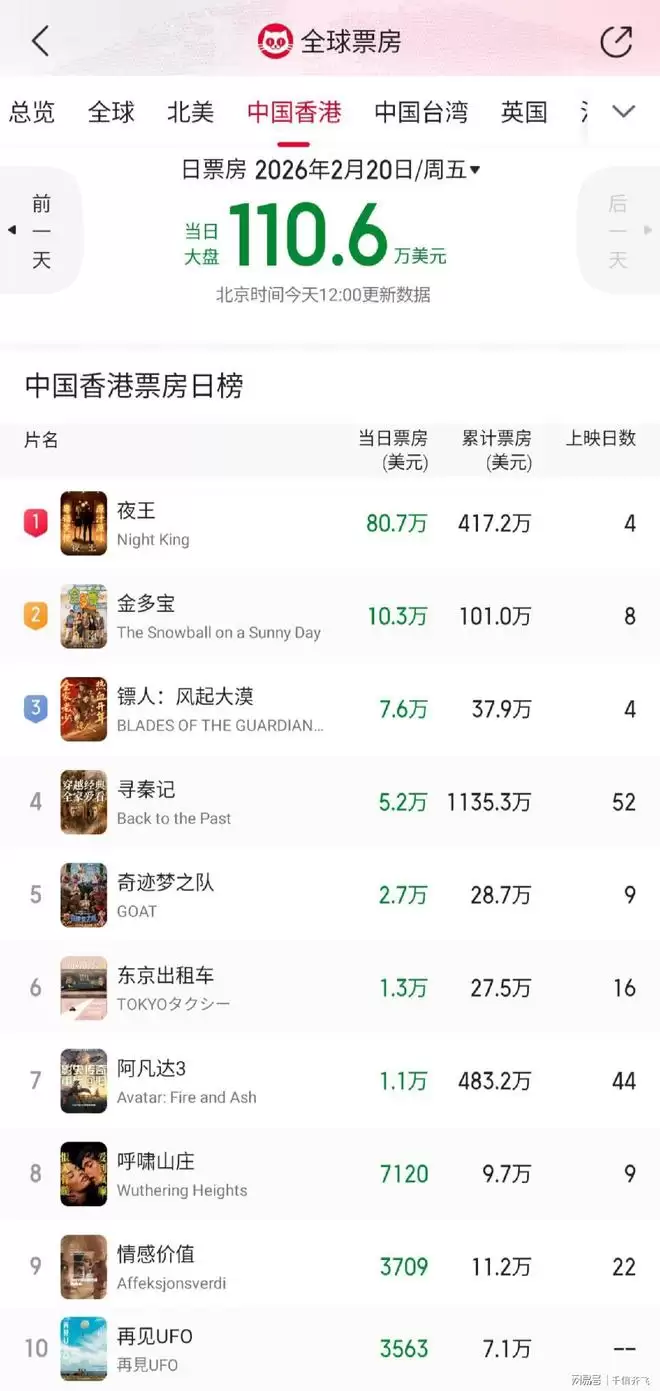Switch to the 总览 tab
The width and height of the screenshot is (660, 1391).
[32, 112]
